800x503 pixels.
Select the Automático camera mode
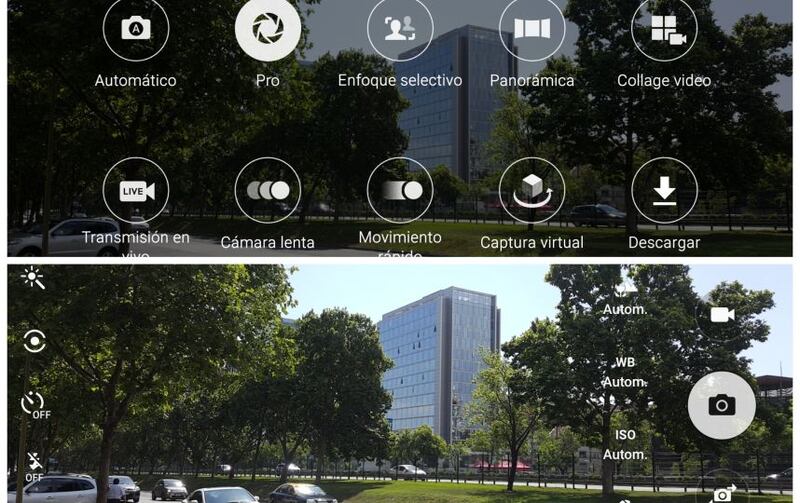pyautogui.click(x=136, y=28)
